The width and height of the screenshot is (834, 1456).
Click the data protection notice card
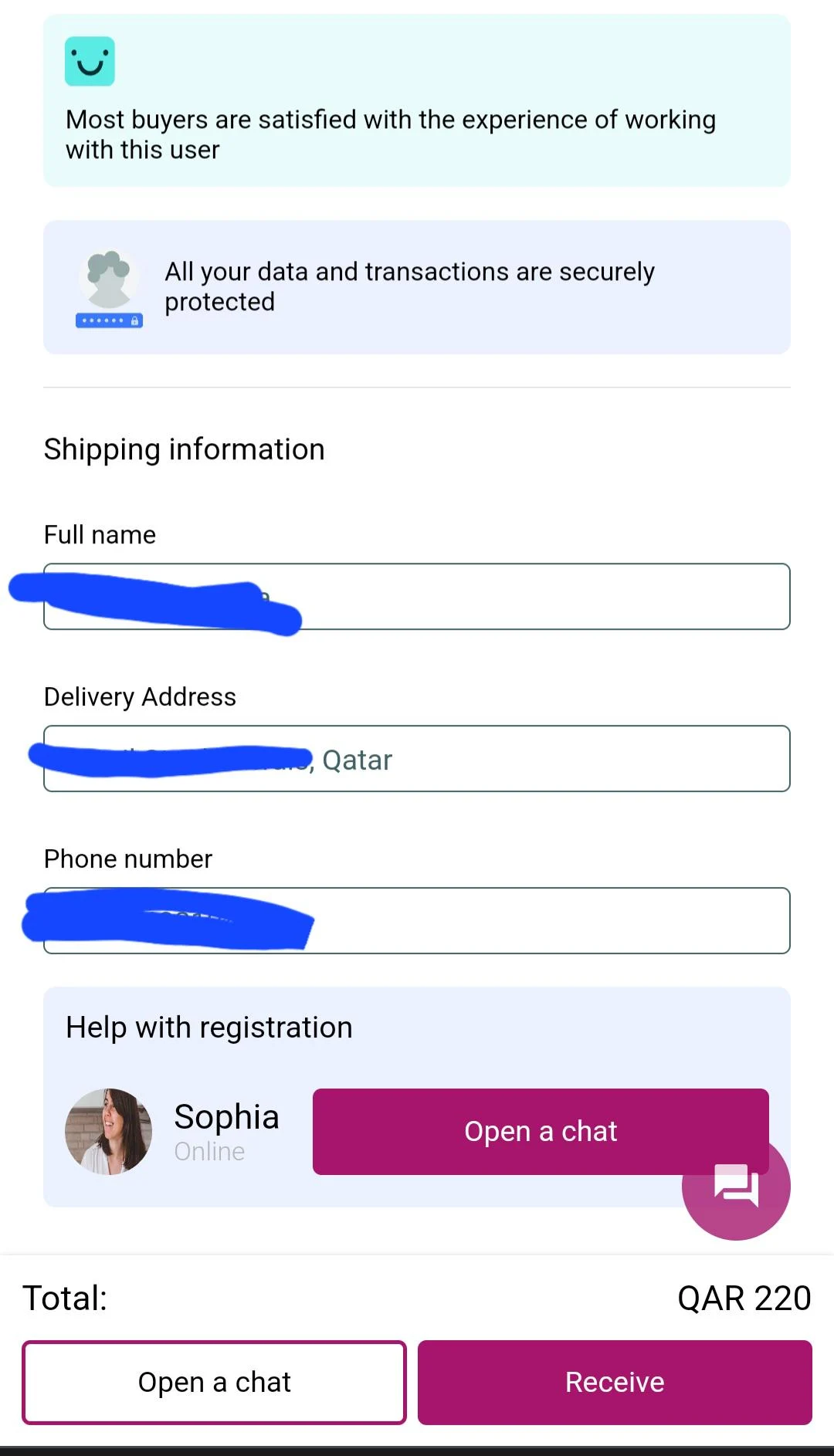417,286
